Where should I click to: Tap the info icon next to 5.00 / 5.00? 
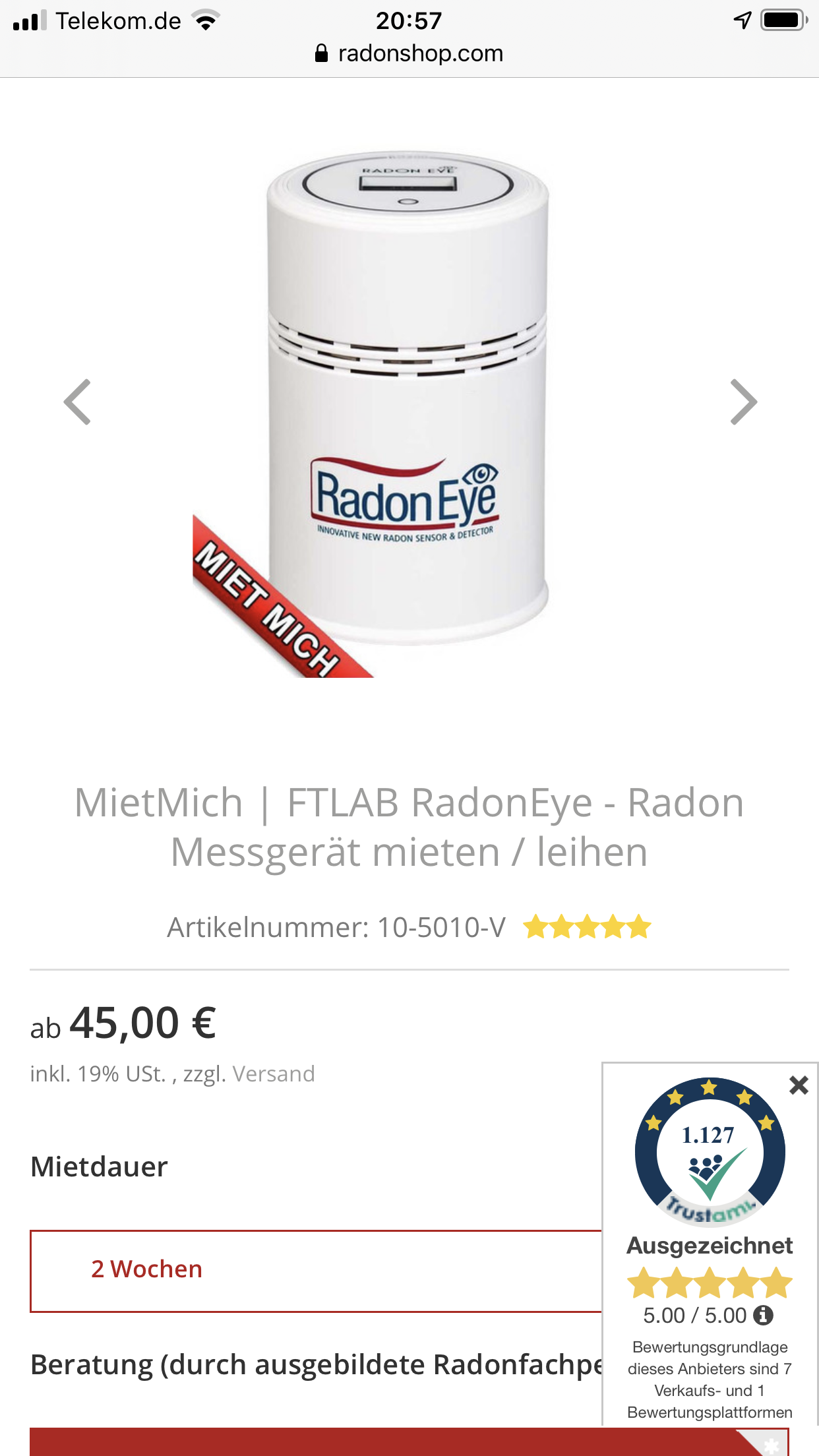tap(764, 1316)
